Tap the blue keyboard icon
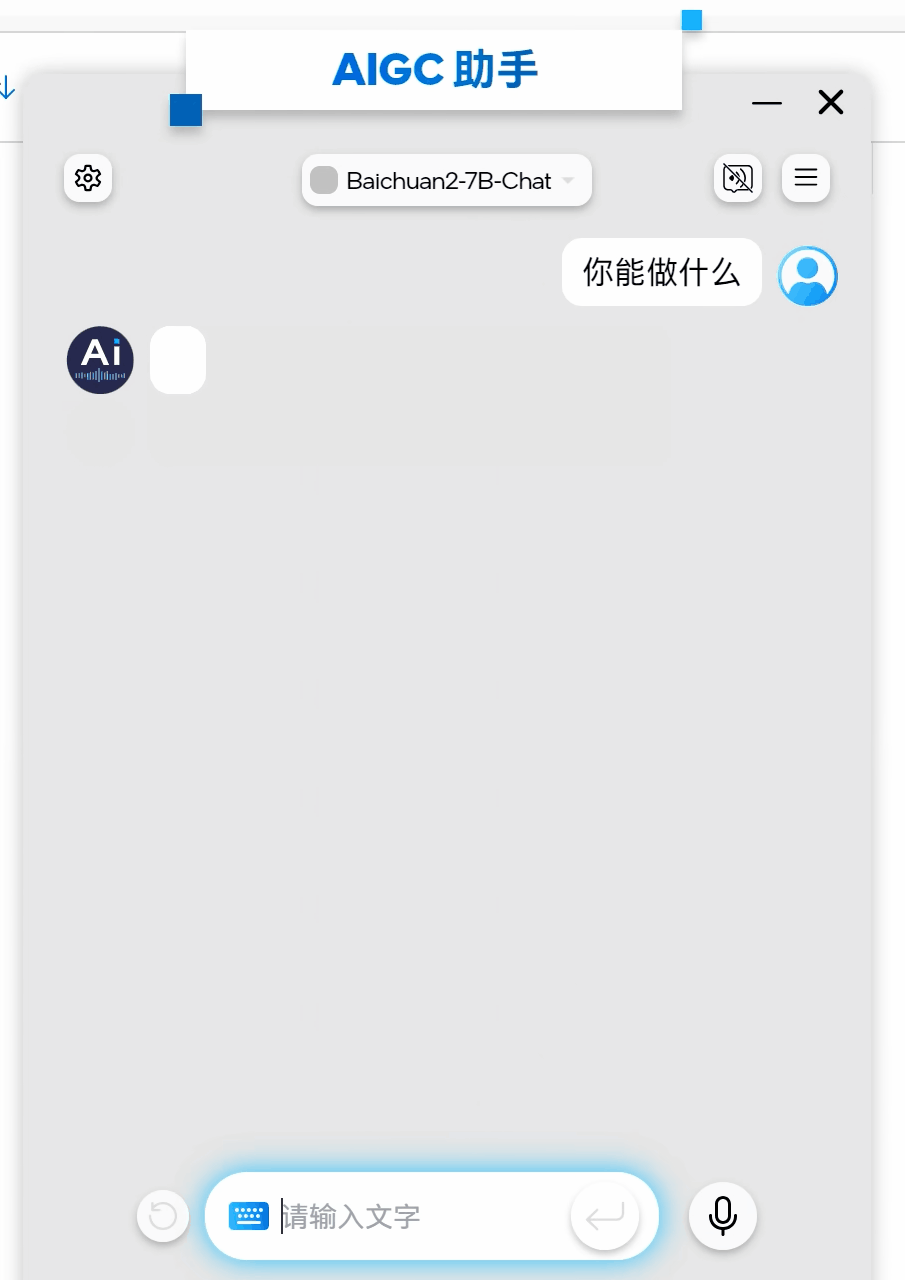The image size is (905, 1280). click(x=249, y=1216)
